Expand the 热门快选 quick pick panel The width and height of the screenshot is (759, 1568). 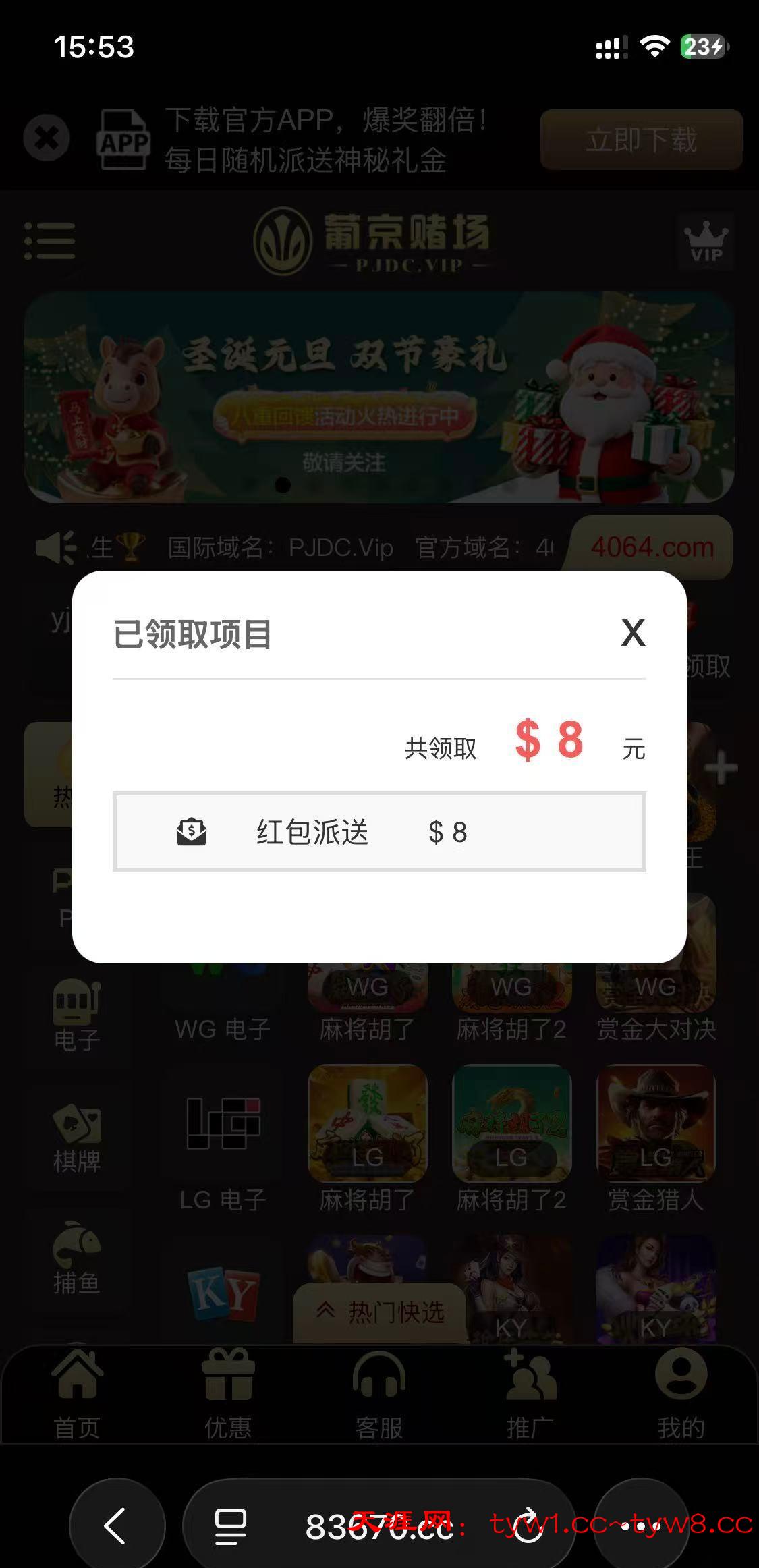point(381,1312)
